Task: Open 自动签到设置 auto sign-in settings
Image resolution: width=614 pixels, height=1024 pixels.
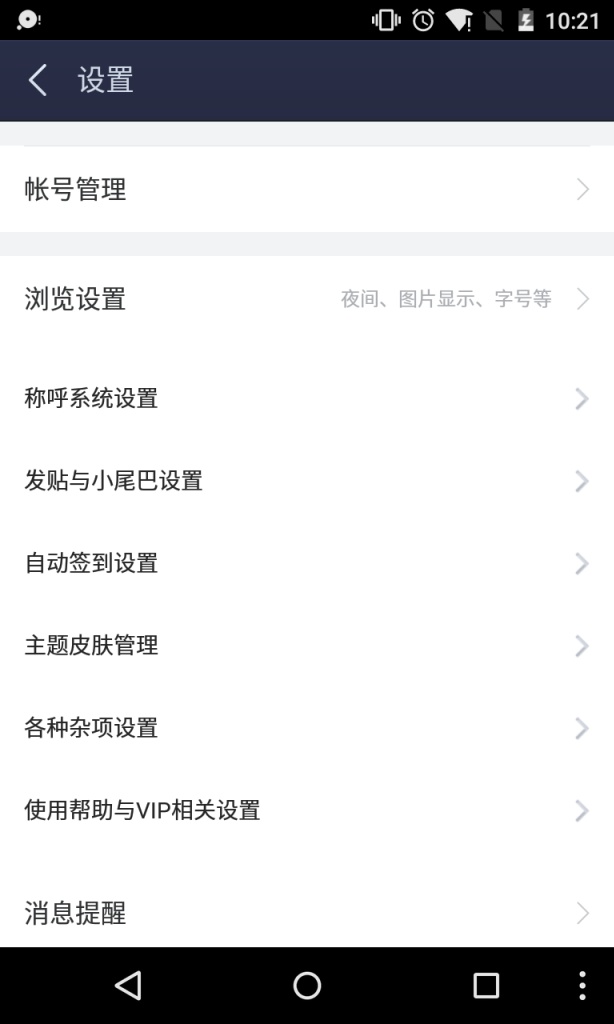Action: (x=306, y=563)
